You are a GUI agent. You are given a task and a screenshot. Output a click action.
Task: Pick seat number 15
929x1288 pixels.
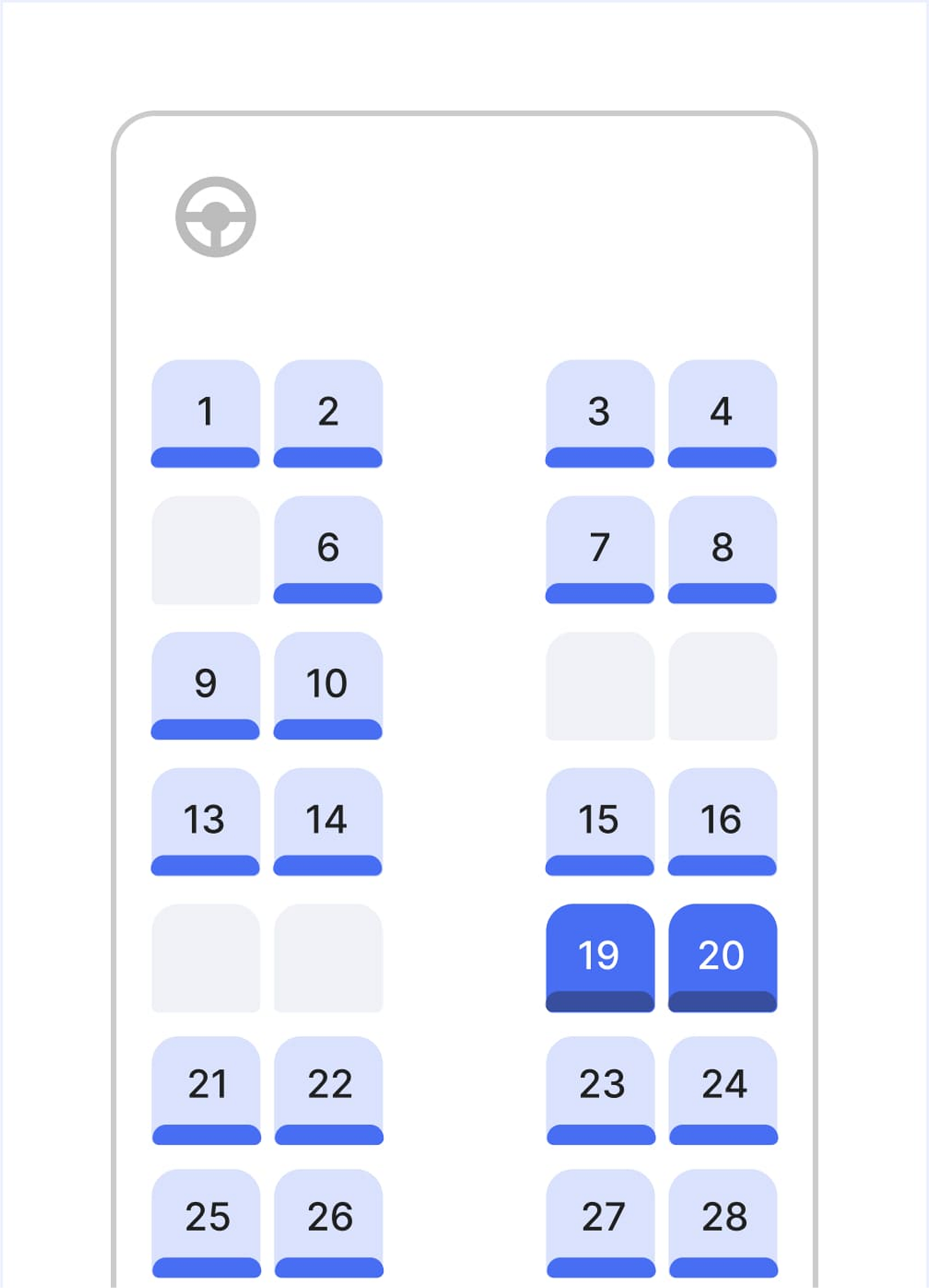point(599,821)
